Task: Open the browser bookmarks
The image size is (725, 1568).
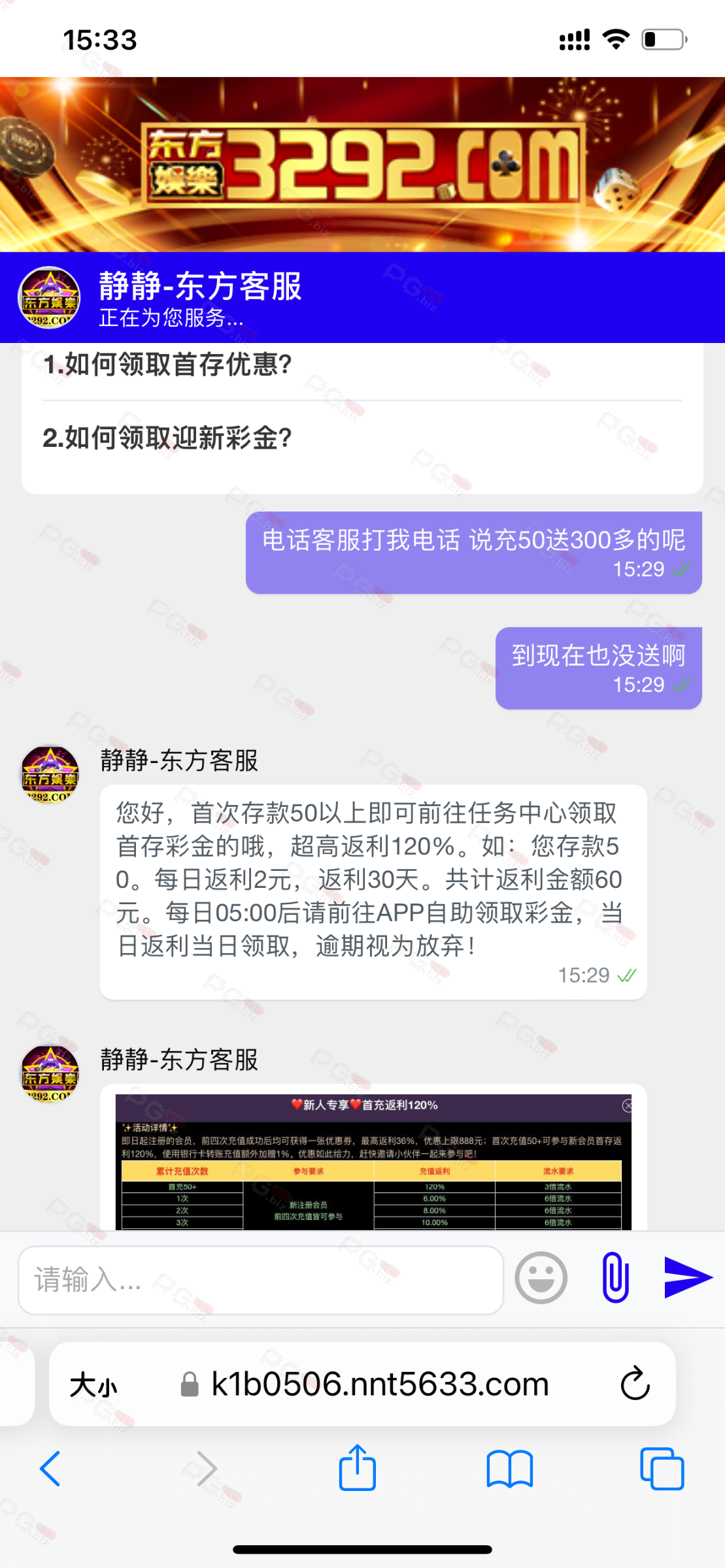Action: (509, 1469)
